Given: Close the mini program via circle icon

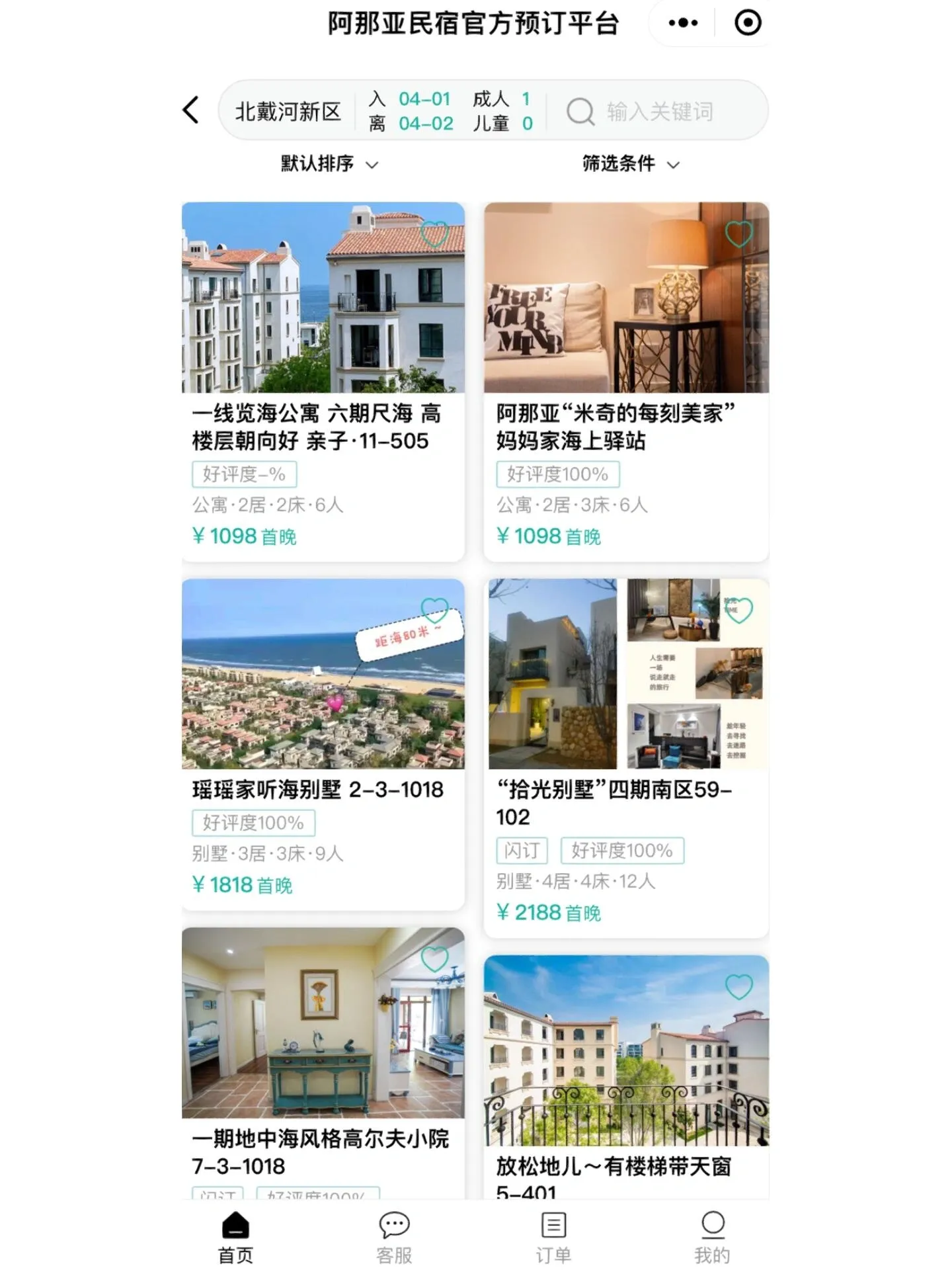Looking at the screenshot, I should [x=748, y=23].
